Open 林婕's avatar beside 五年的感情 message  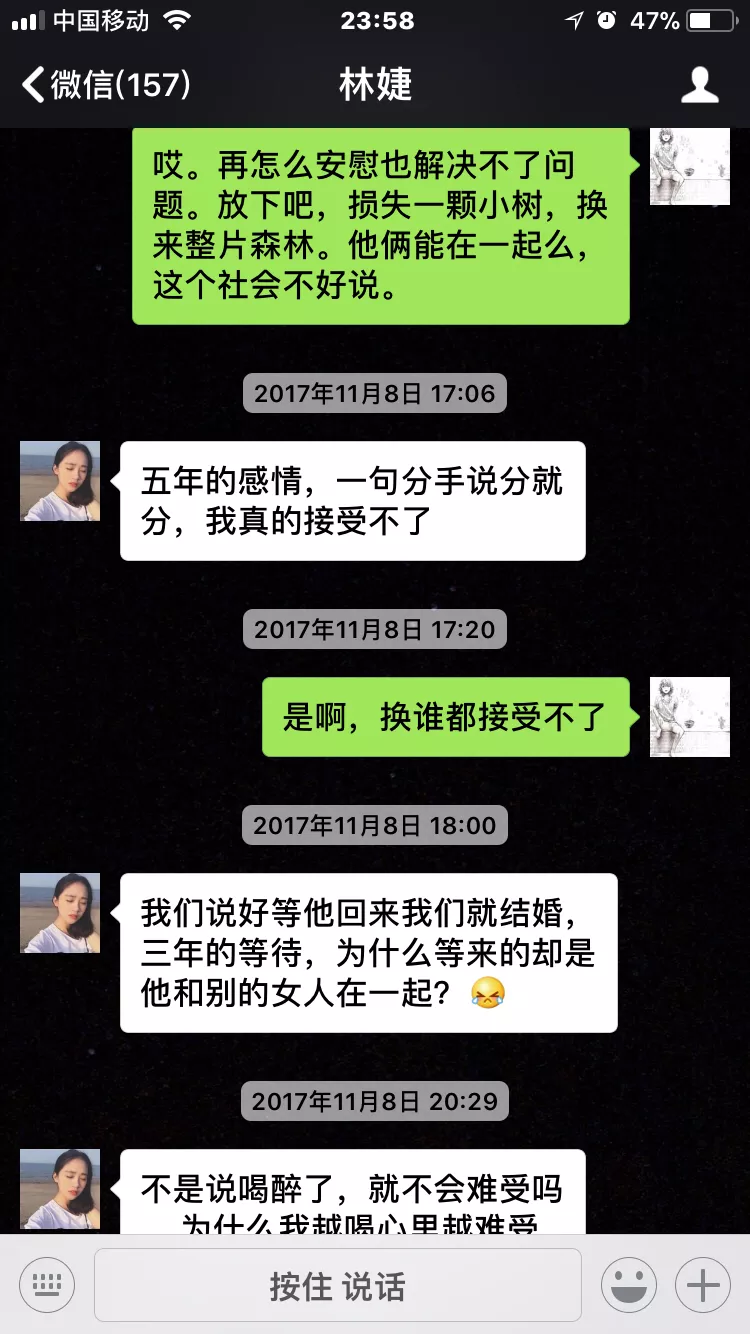(60, 481)
